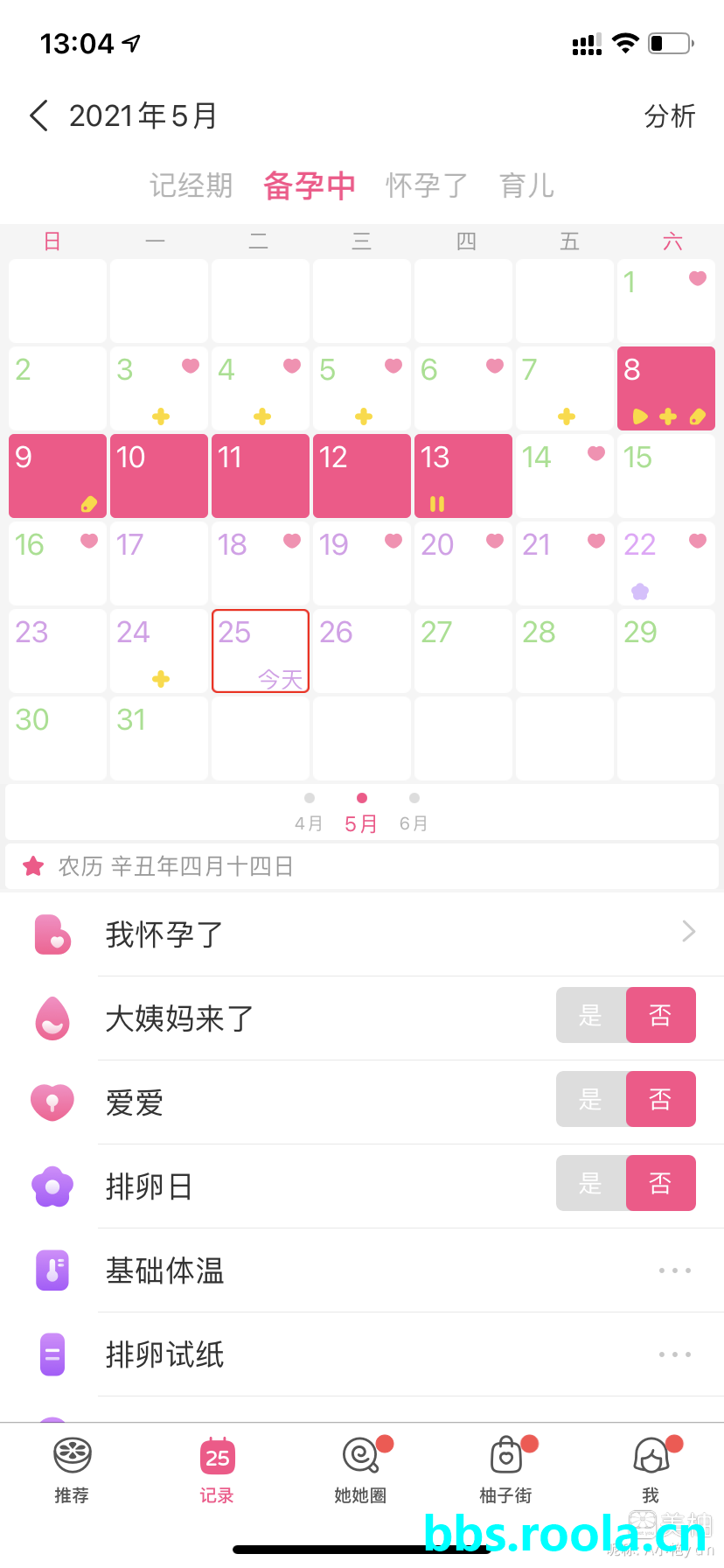
Task: Select today's date, May 25
Action: pos(260,651)
